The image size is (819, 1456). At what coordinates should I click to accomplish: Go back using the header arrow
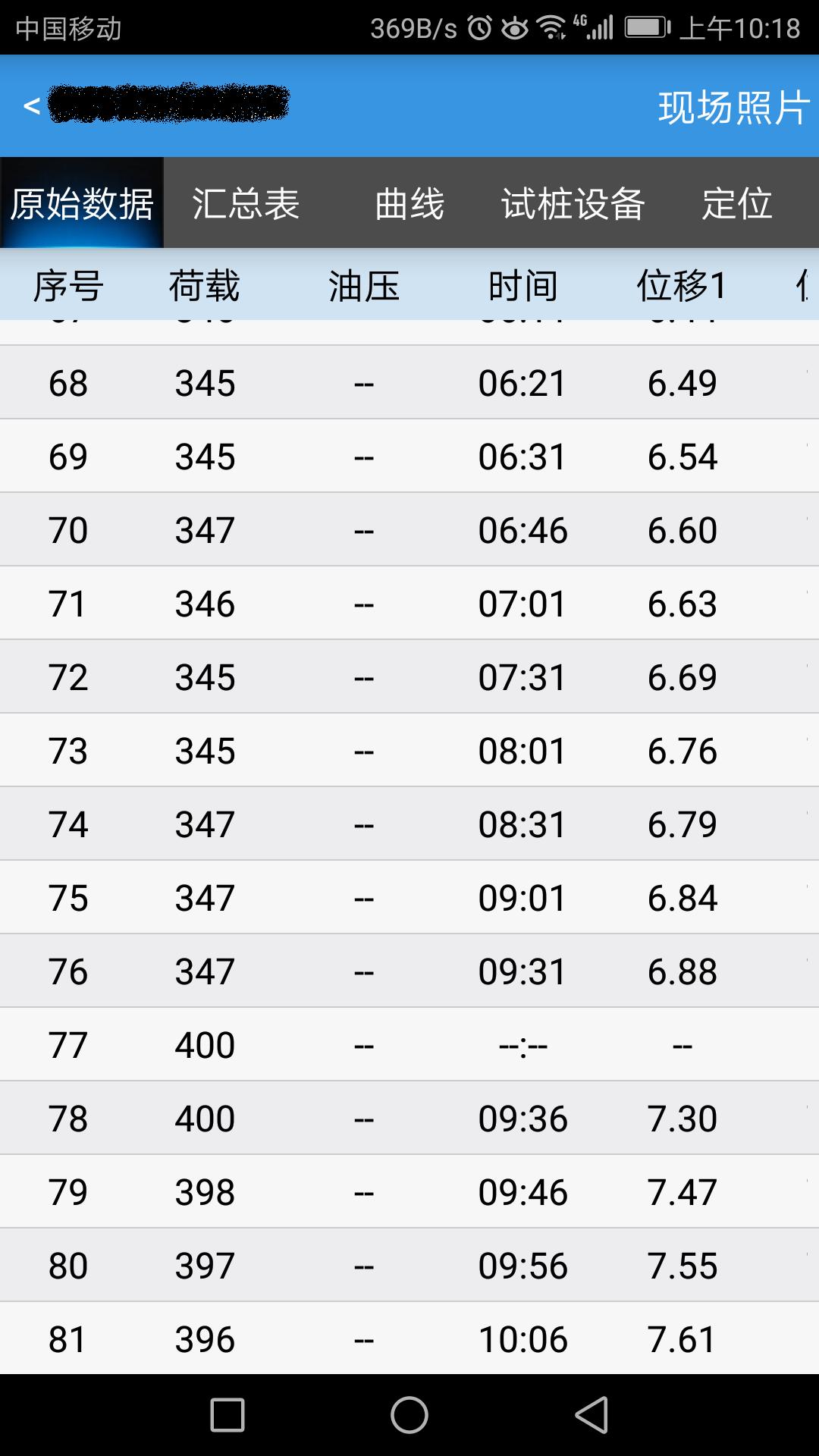[x=32, y=106]
